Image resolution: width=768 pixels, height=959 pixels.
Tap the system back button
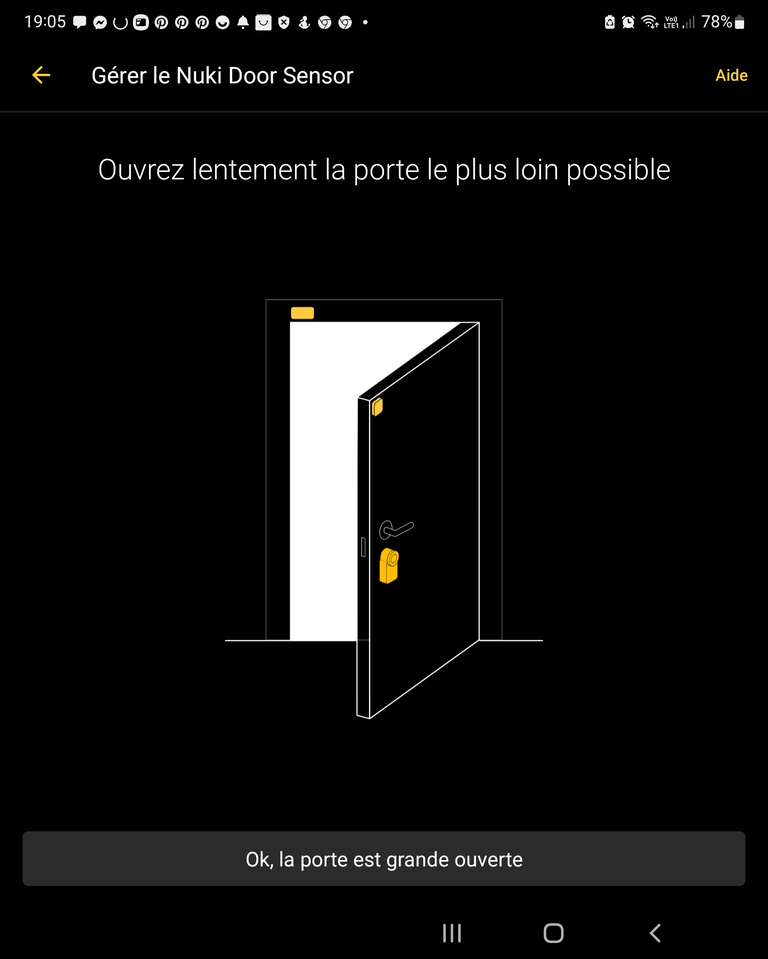click(x=655, y=933)
